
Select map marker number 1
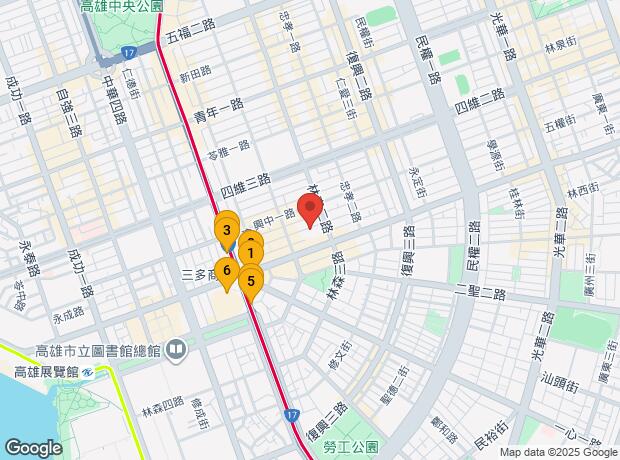(250, 254)
